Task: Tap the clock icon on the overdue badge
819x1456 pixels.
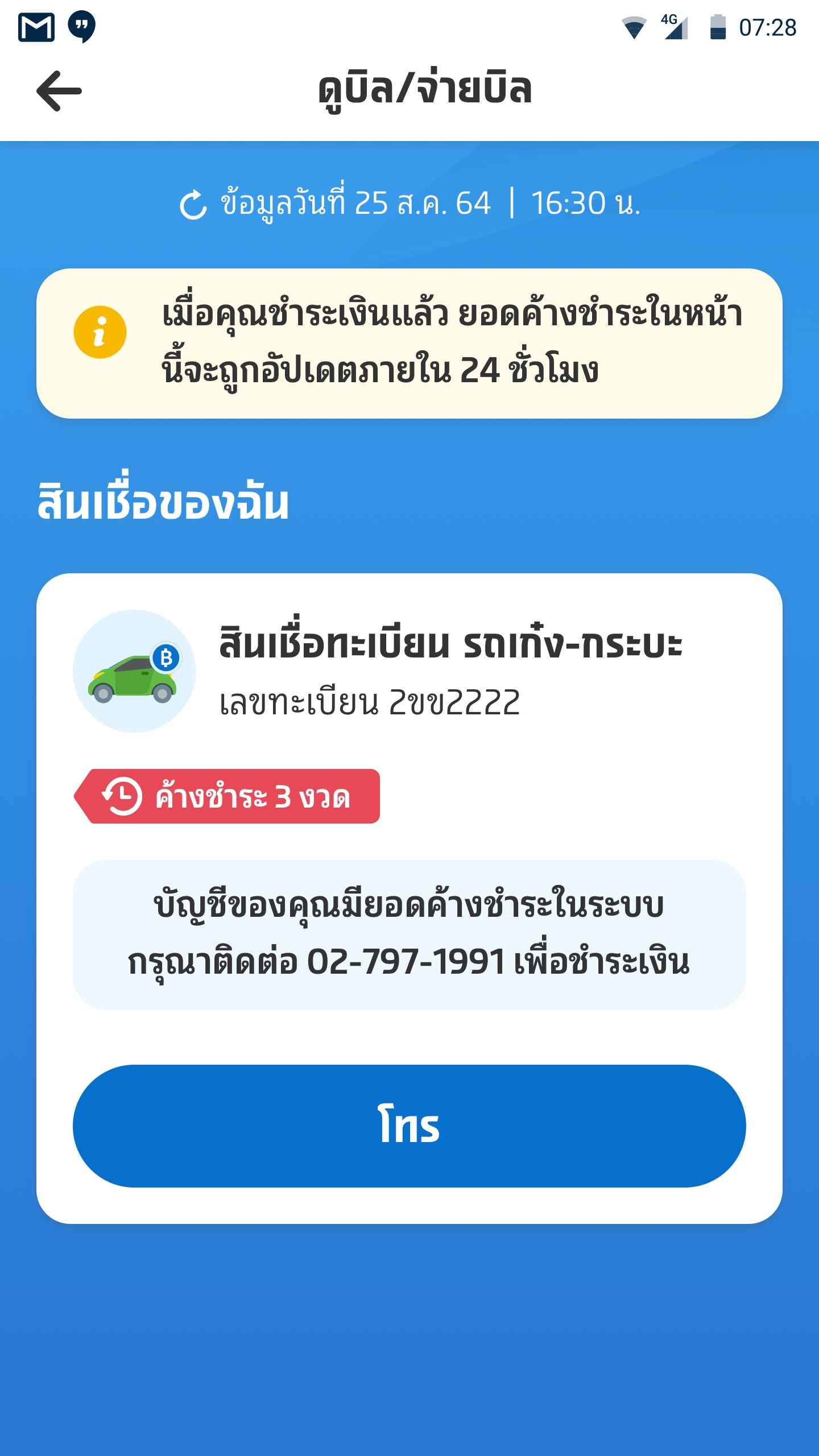Action: coord(121,796)
